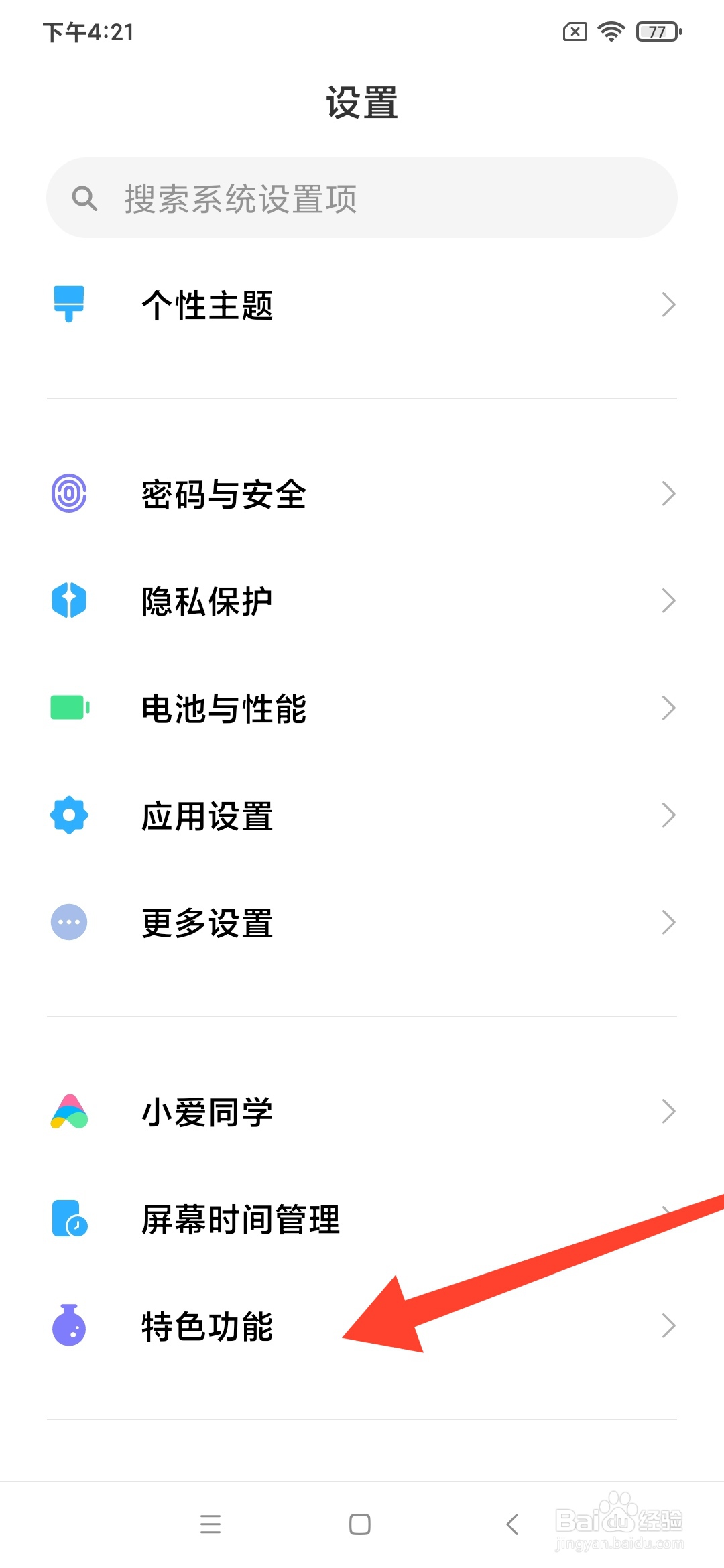This screenshot has width=724, height=1568.
Task: Open 密码与安全 settings
Action: tap(362, 495)
